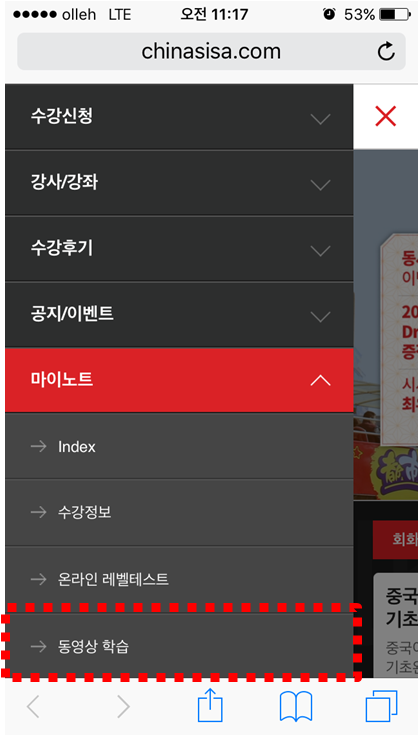
Task: Close the side menu with red X
Action: (x=386, y=116)
